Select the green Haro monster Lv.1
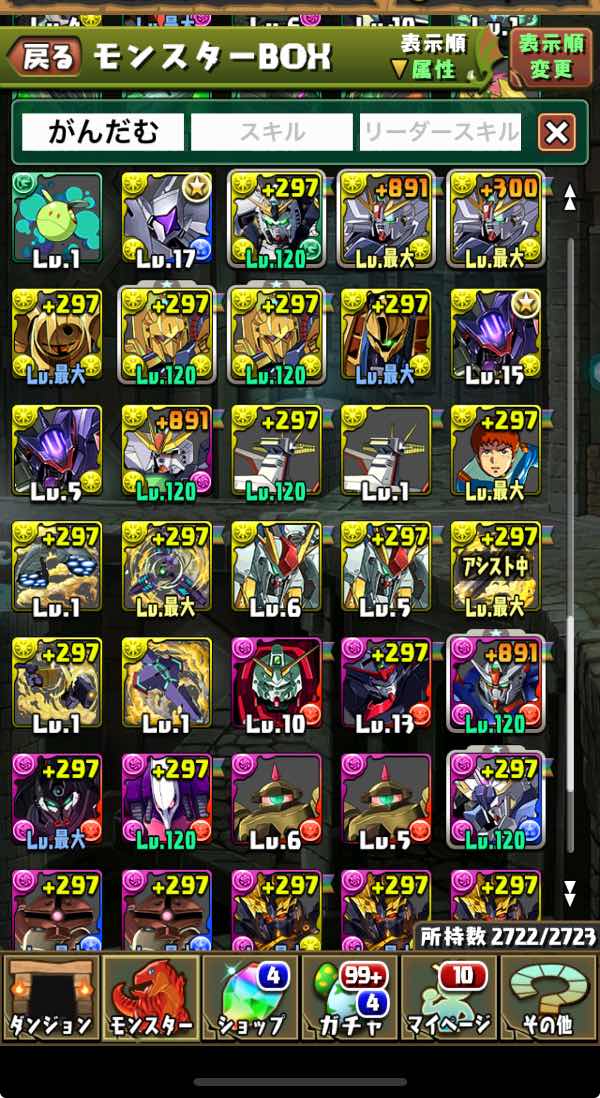 (x=57, y=217)
